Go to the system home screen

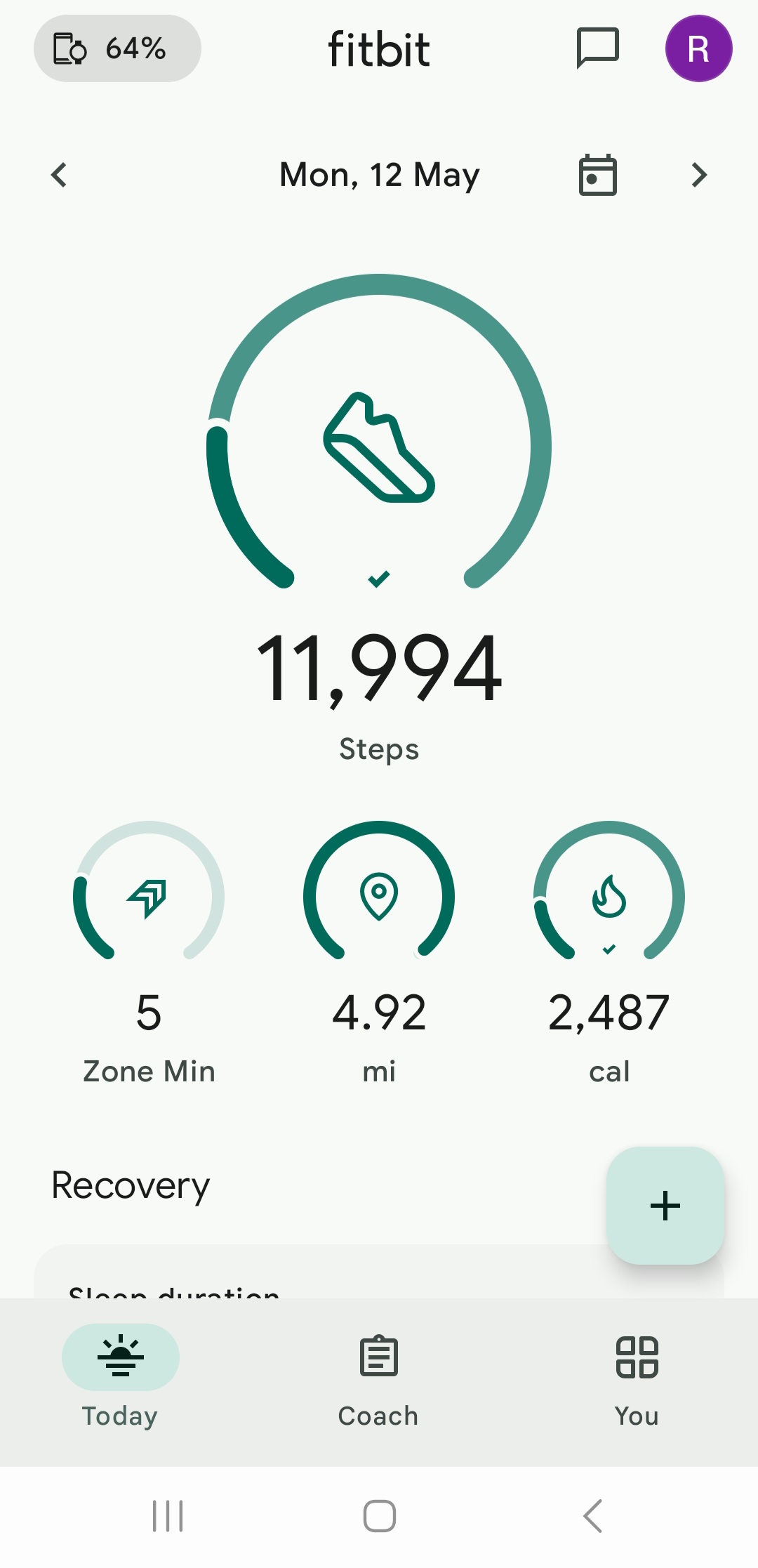379,1516
